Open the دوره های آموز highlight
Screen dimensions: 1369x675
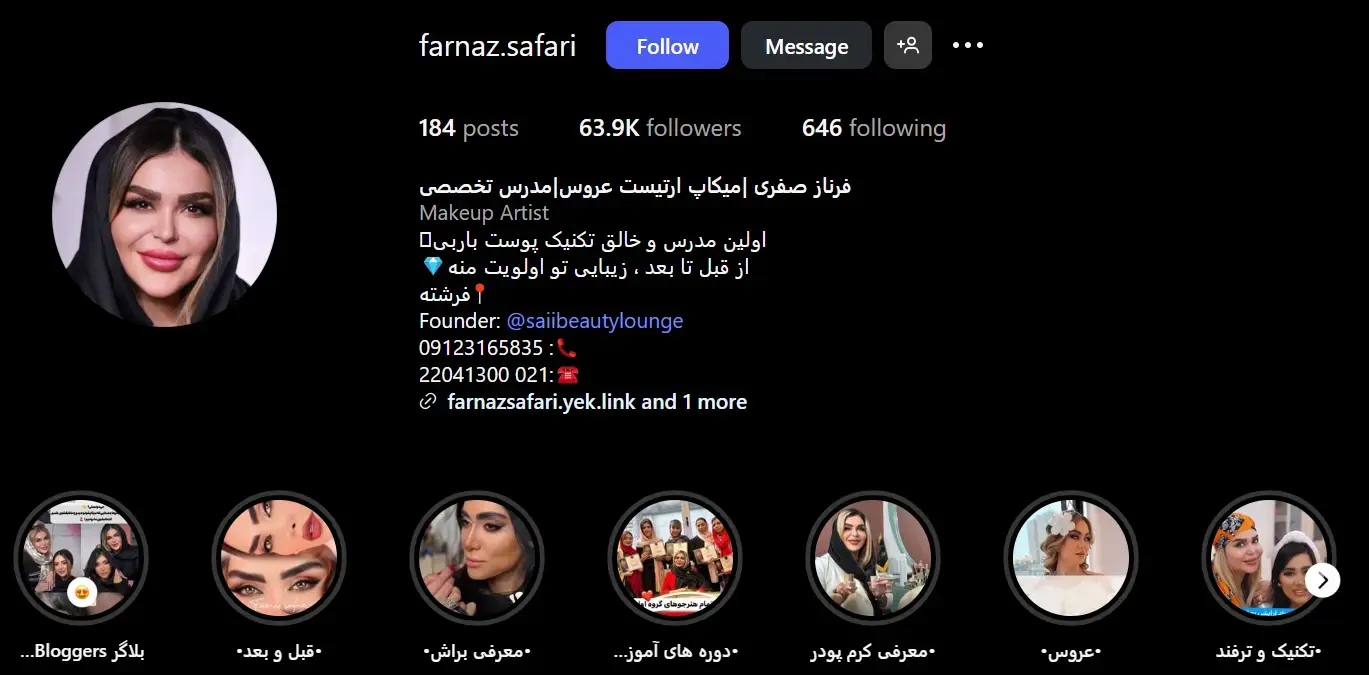pyautogui.click(x=675, y=558)
